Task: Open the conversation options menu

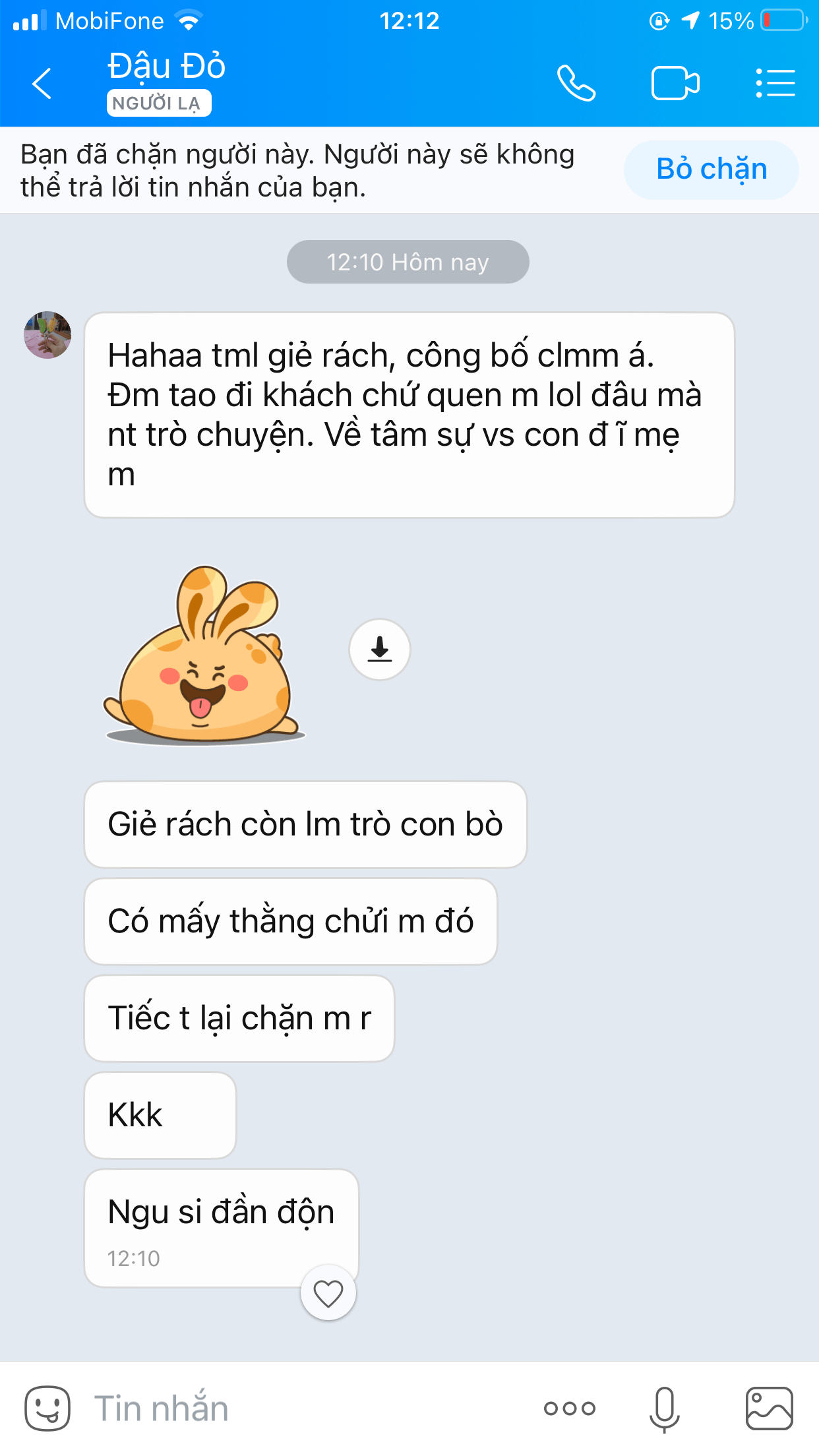Action: pyautogui.click(x=775, y=84)
